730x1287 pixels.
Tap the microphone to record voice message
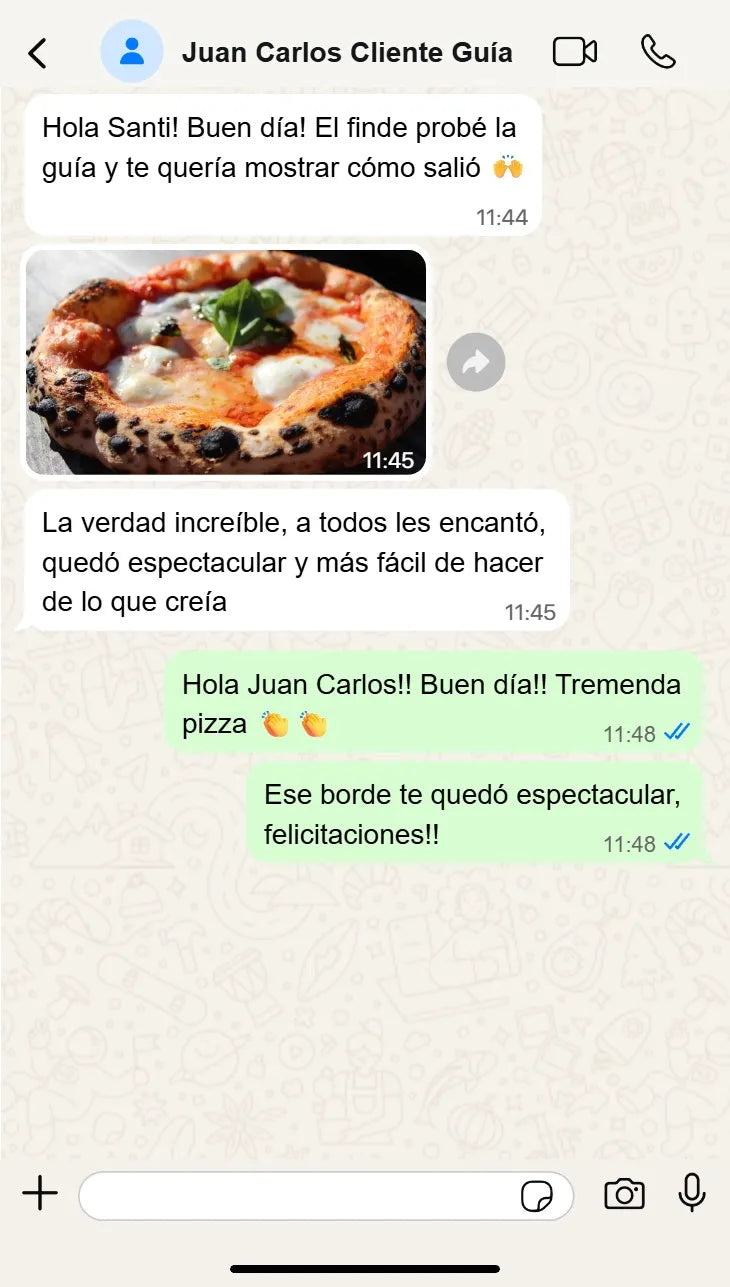pos(691,1195)
